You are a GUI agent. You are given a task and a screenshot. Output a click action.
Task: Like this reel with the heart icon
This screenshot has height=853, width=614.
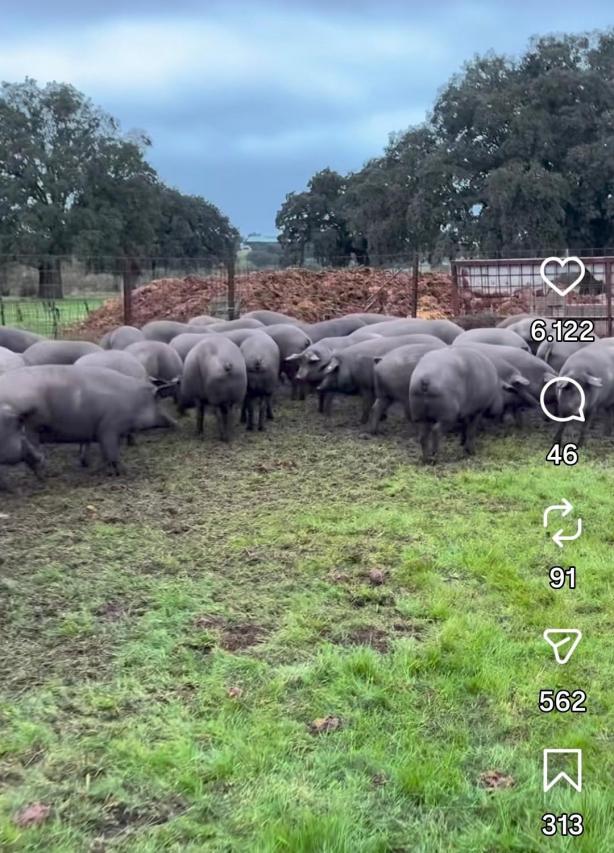[562, 276]
